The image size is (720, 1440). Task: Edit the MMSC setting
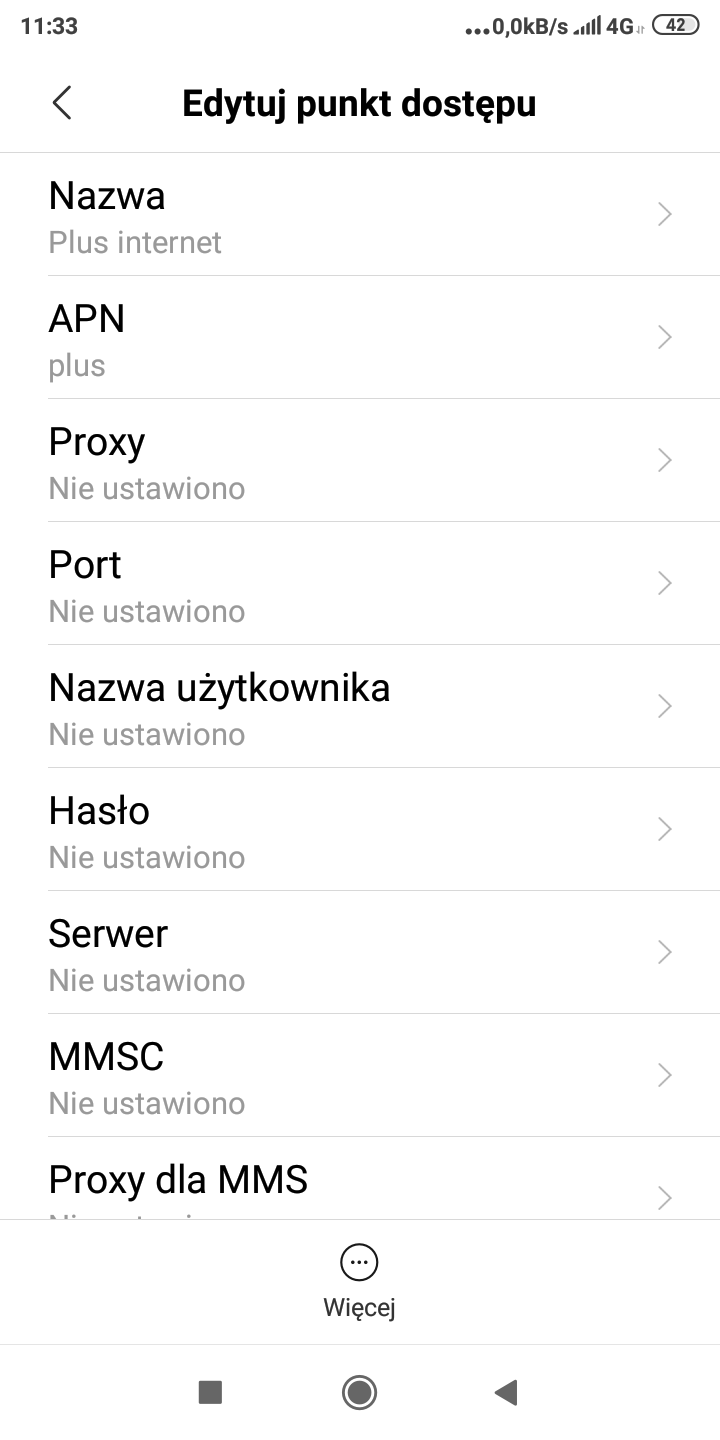coord(360,1076)
